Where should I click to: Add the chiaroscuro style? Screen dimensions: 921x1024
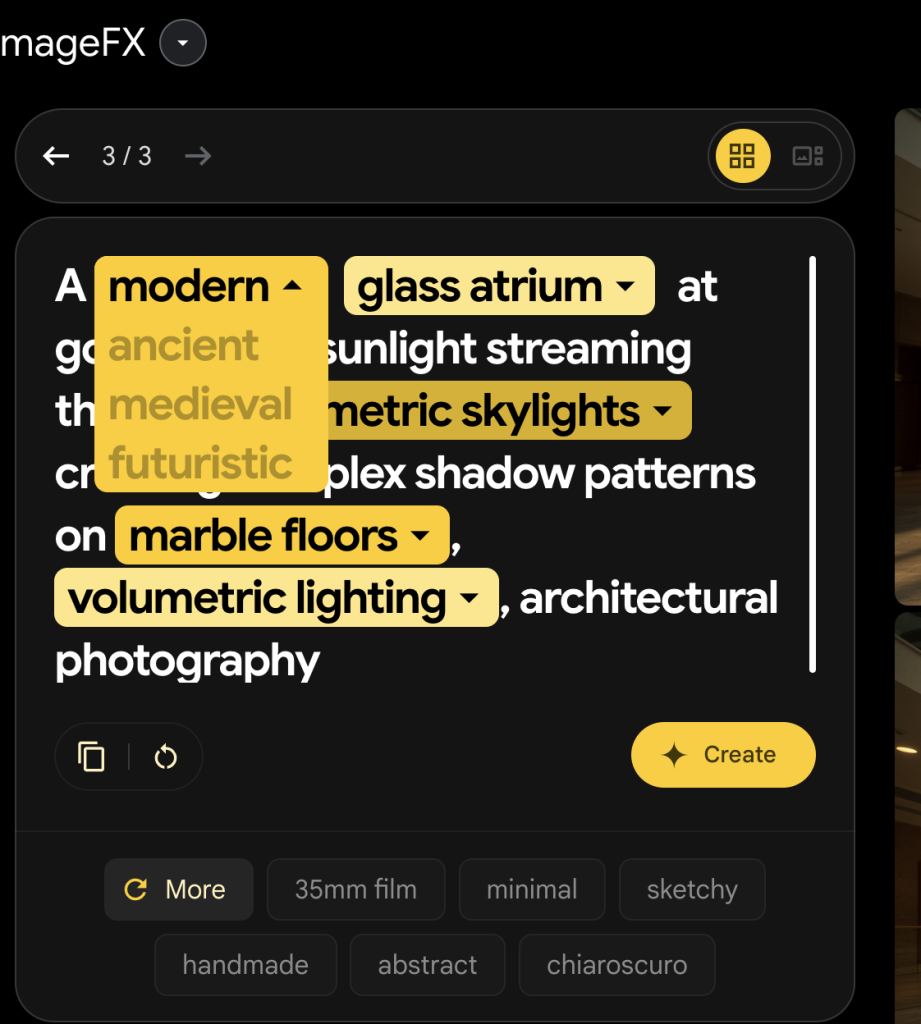[x=617, y=965]
